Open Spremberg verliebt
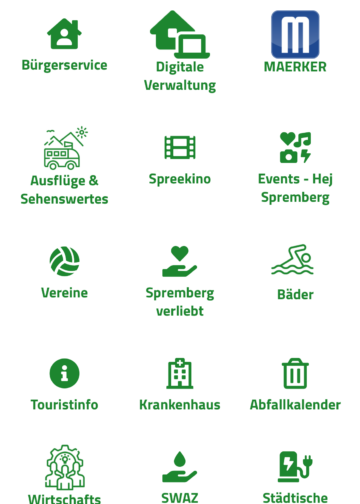Image resolution: width=360 pixels, height=504 pixels. pos(180,281)
